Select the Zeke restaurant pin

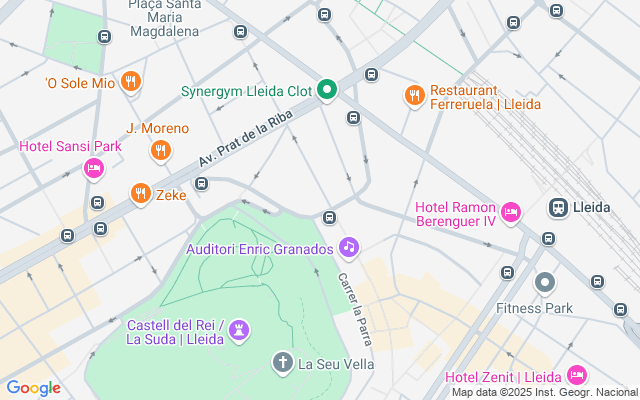pos(141,194)
